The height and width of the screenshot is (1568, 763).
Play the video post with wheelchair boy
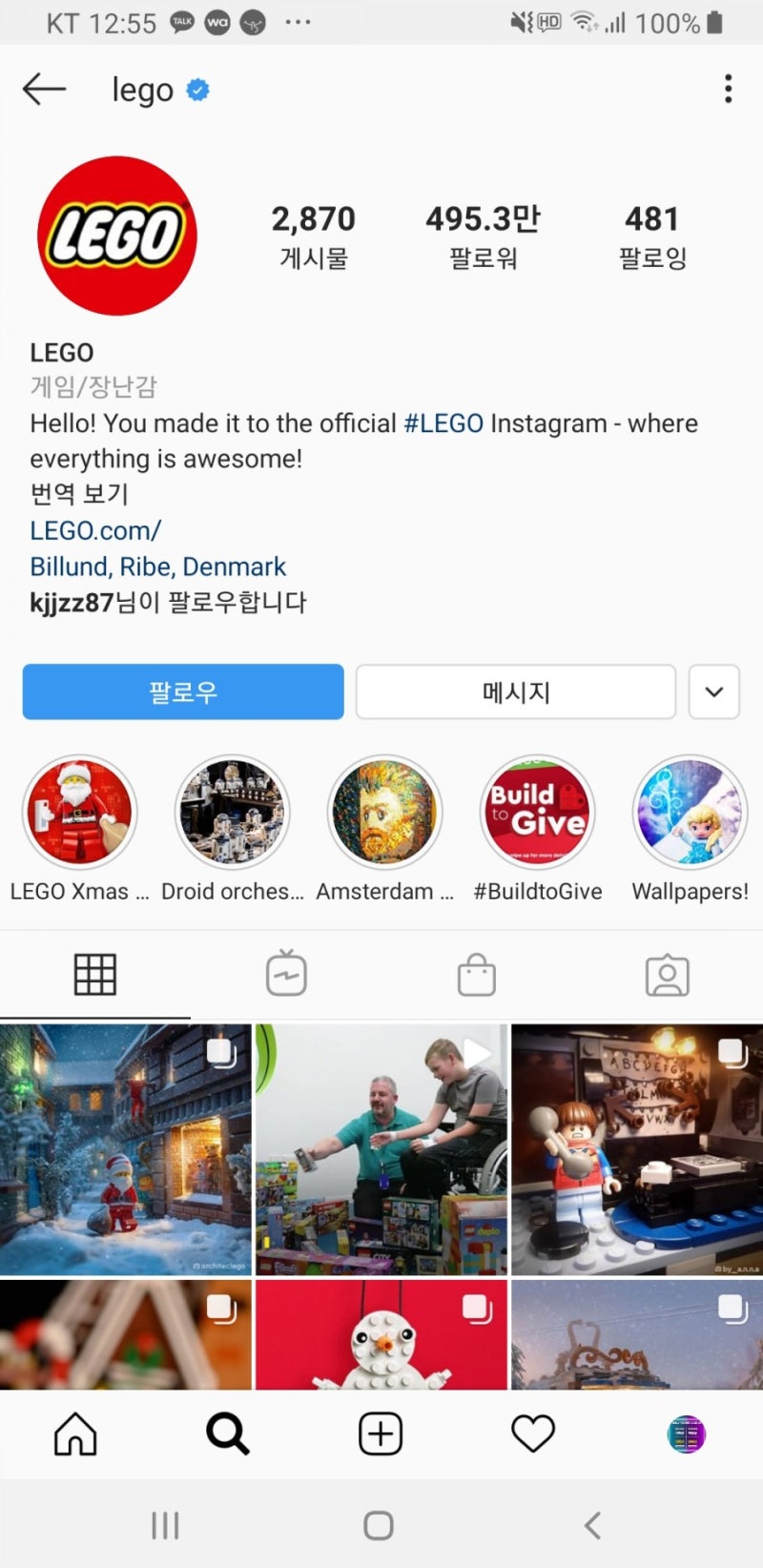(381, 1149)
